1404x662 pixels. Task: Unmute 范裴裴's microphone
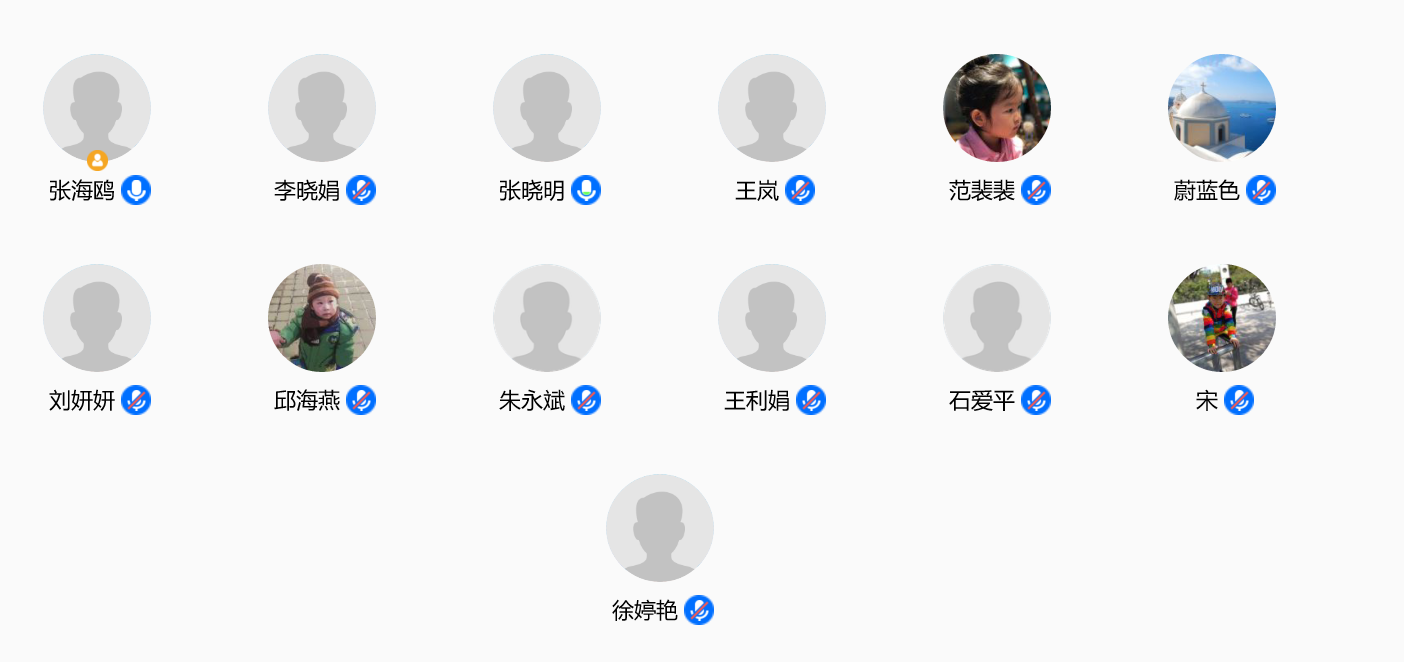[x=1036, y=190]
